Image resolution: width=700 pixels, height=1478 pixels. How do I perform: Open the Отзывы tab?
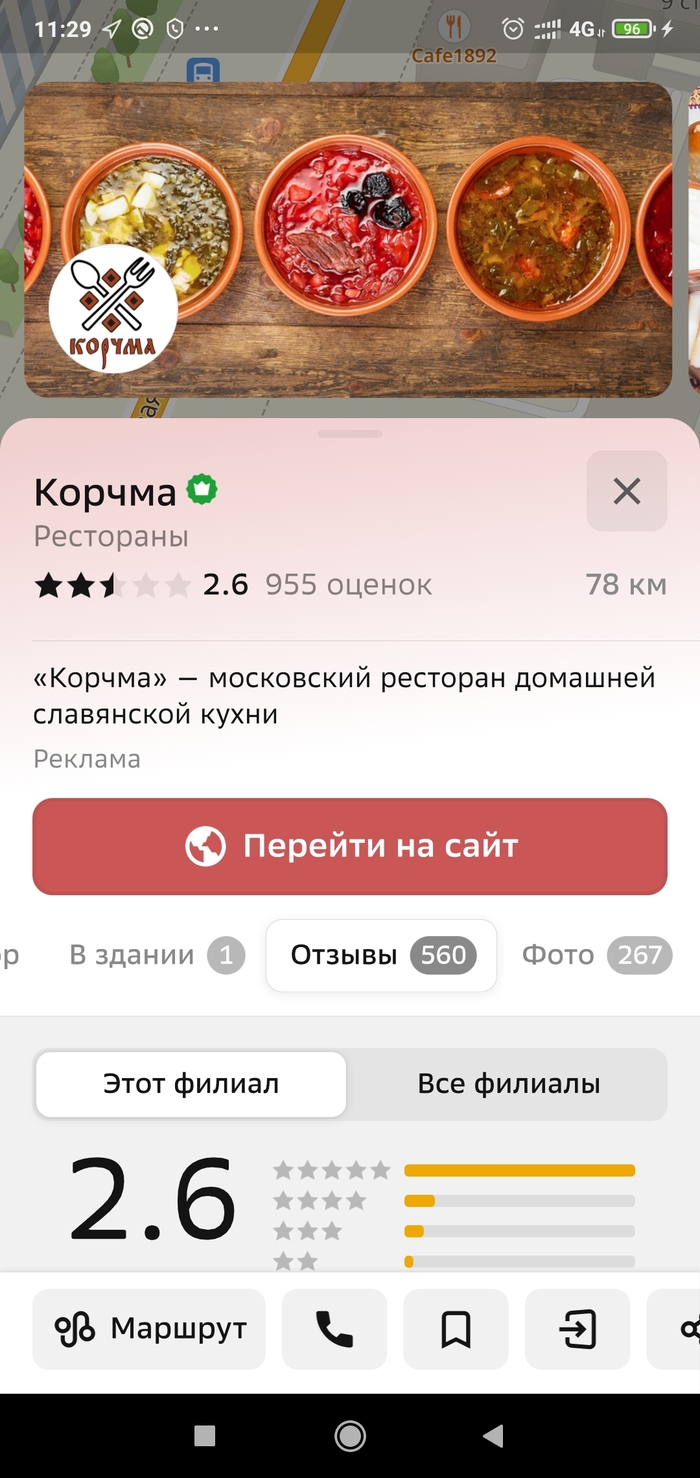coord(381,955)
